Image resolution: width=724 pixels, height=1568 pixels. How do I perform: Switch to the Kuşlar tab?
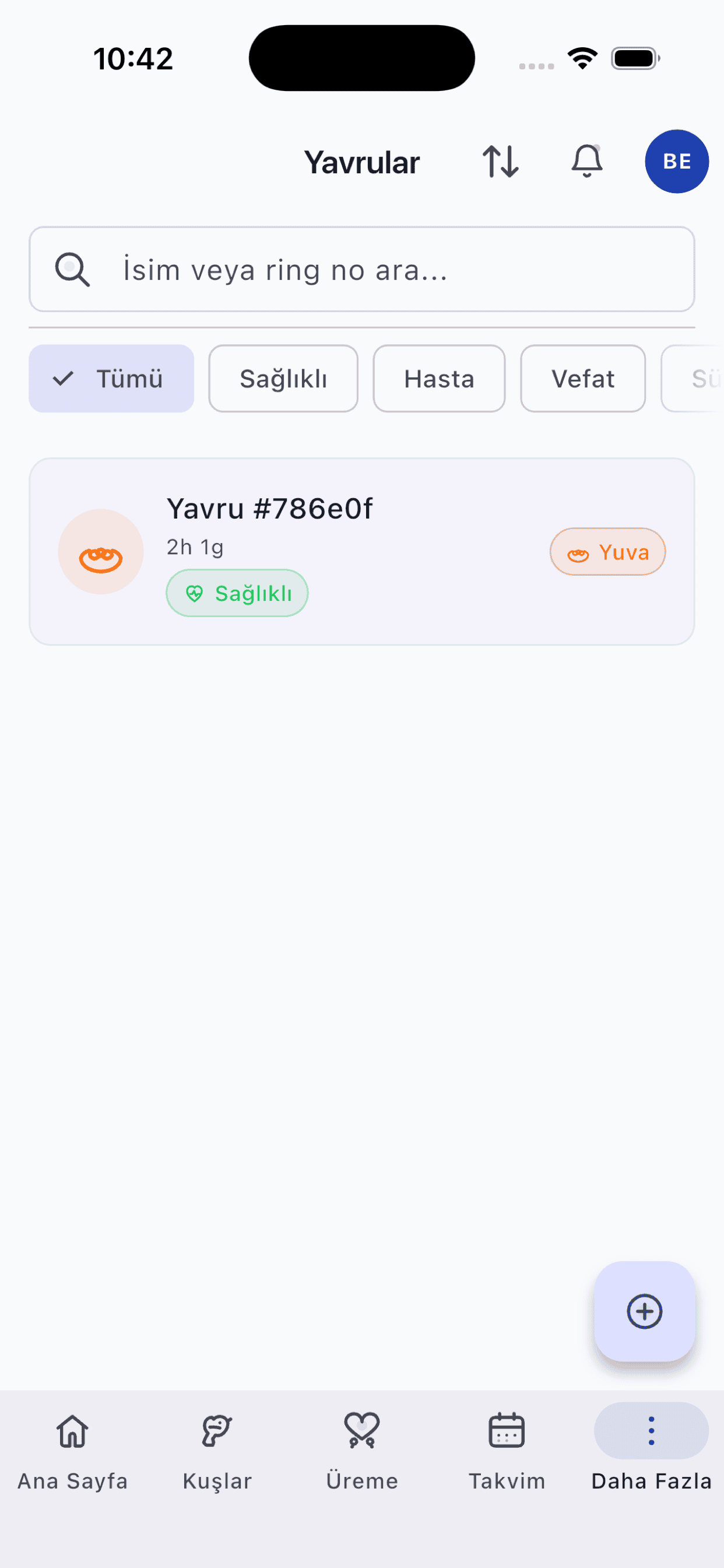[217, 1431]
